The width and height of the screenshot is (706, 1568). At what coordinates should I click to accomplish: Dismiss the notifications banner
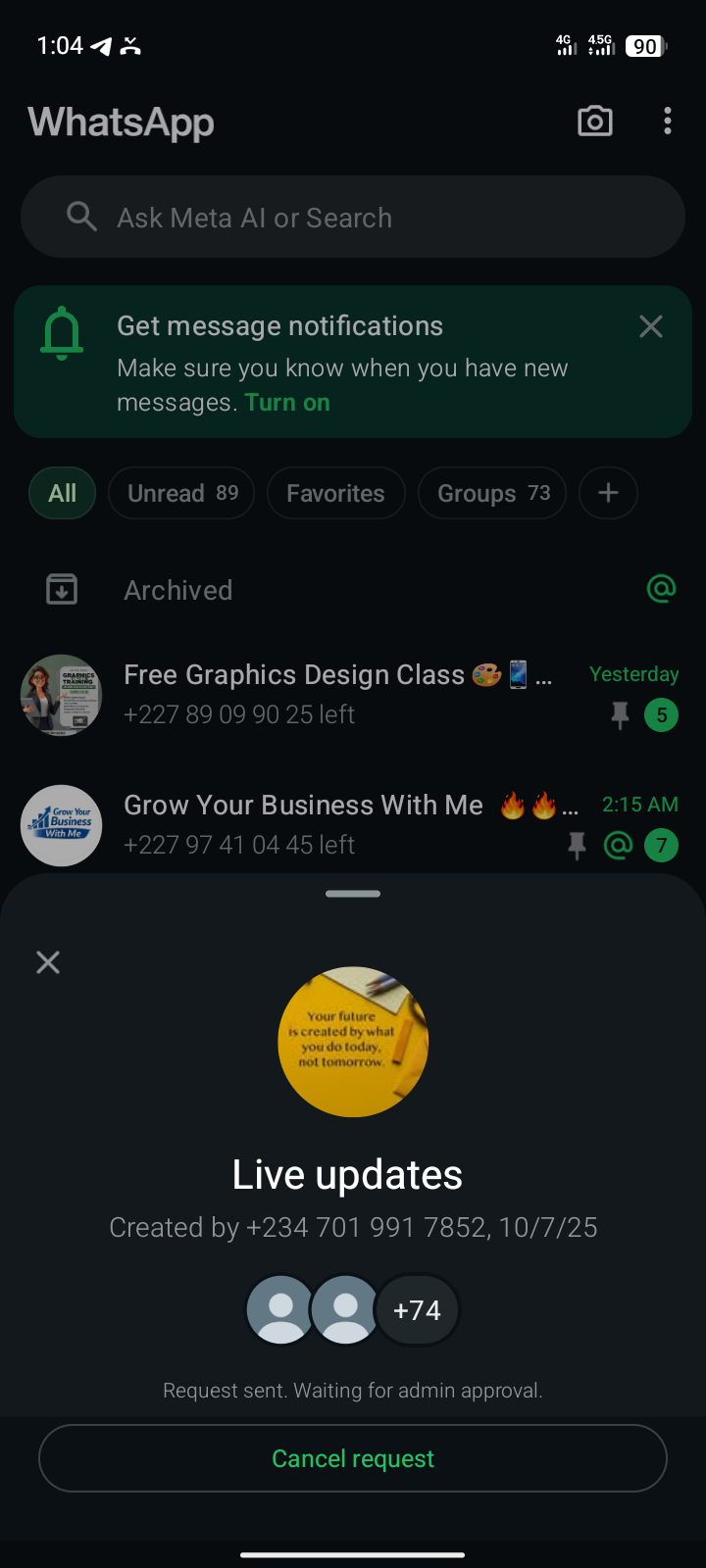click(651, 326)
